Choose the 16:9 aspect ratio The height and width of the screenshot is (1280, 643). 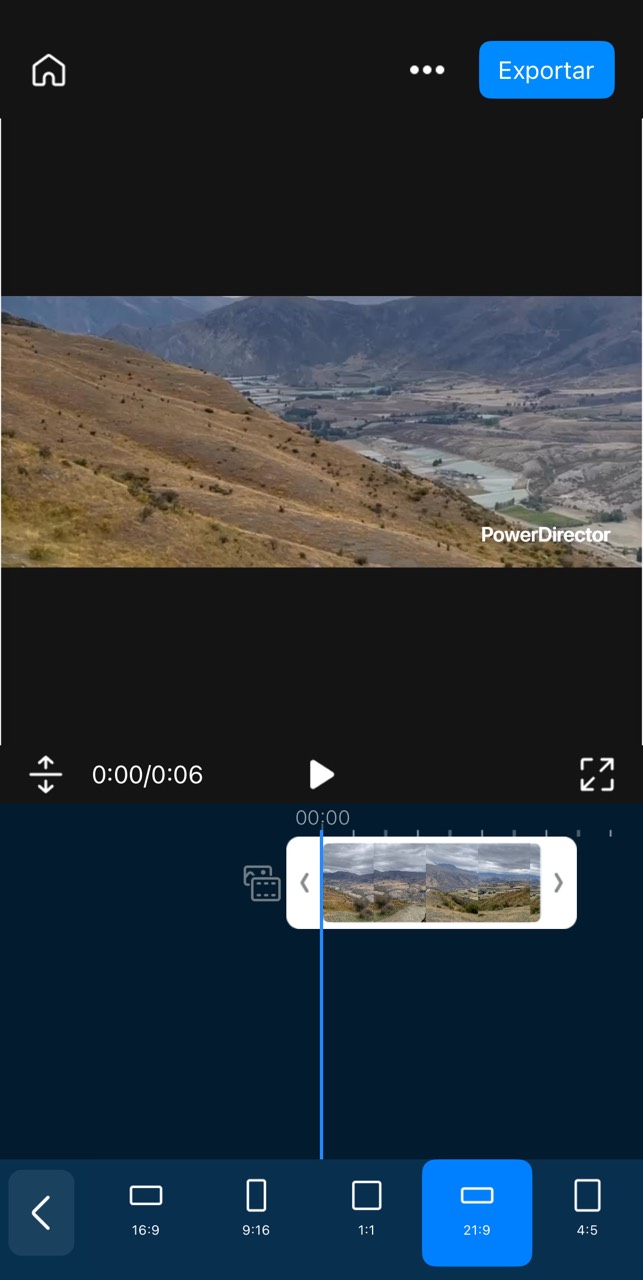146,1210
